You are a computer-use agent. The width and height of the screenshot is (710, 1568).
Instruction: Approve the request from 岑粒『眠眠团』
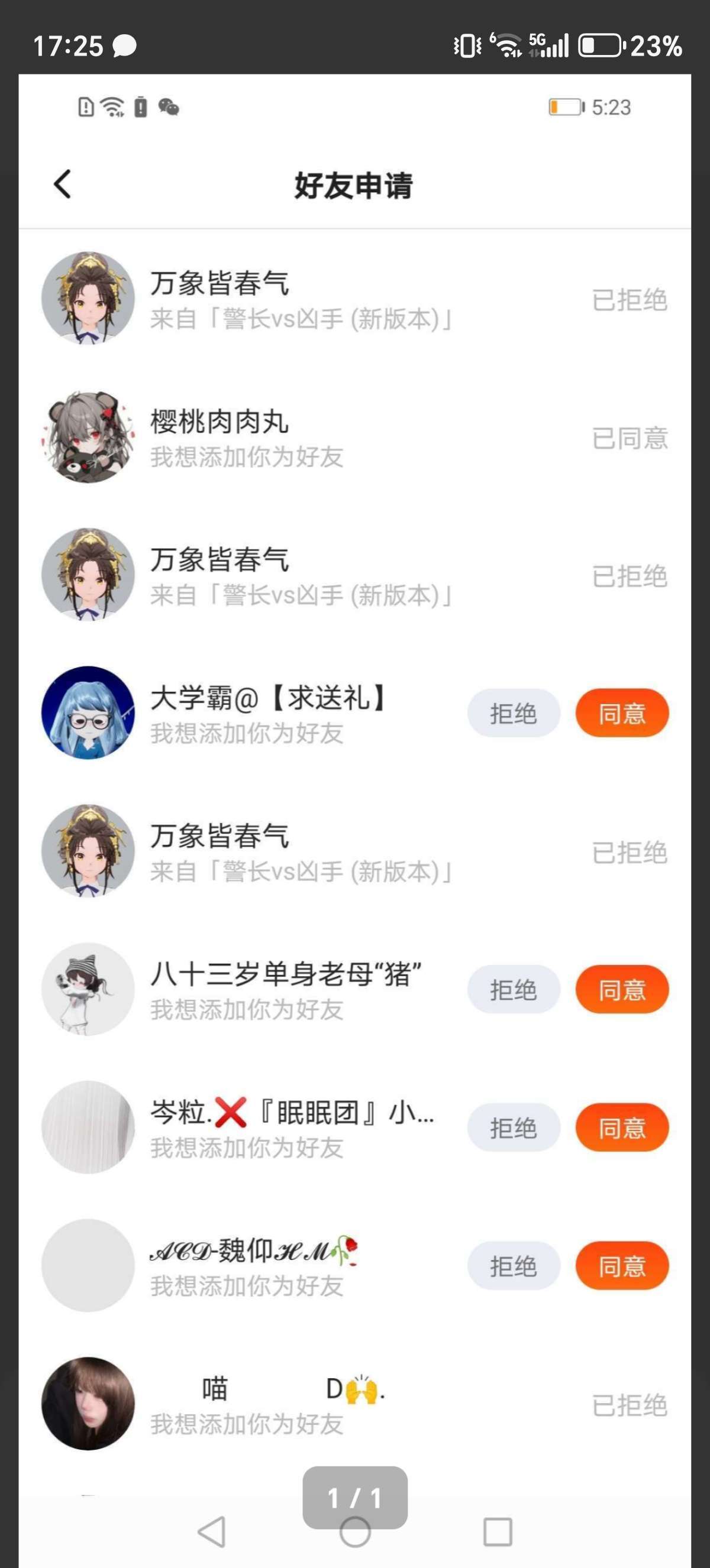622,1128
